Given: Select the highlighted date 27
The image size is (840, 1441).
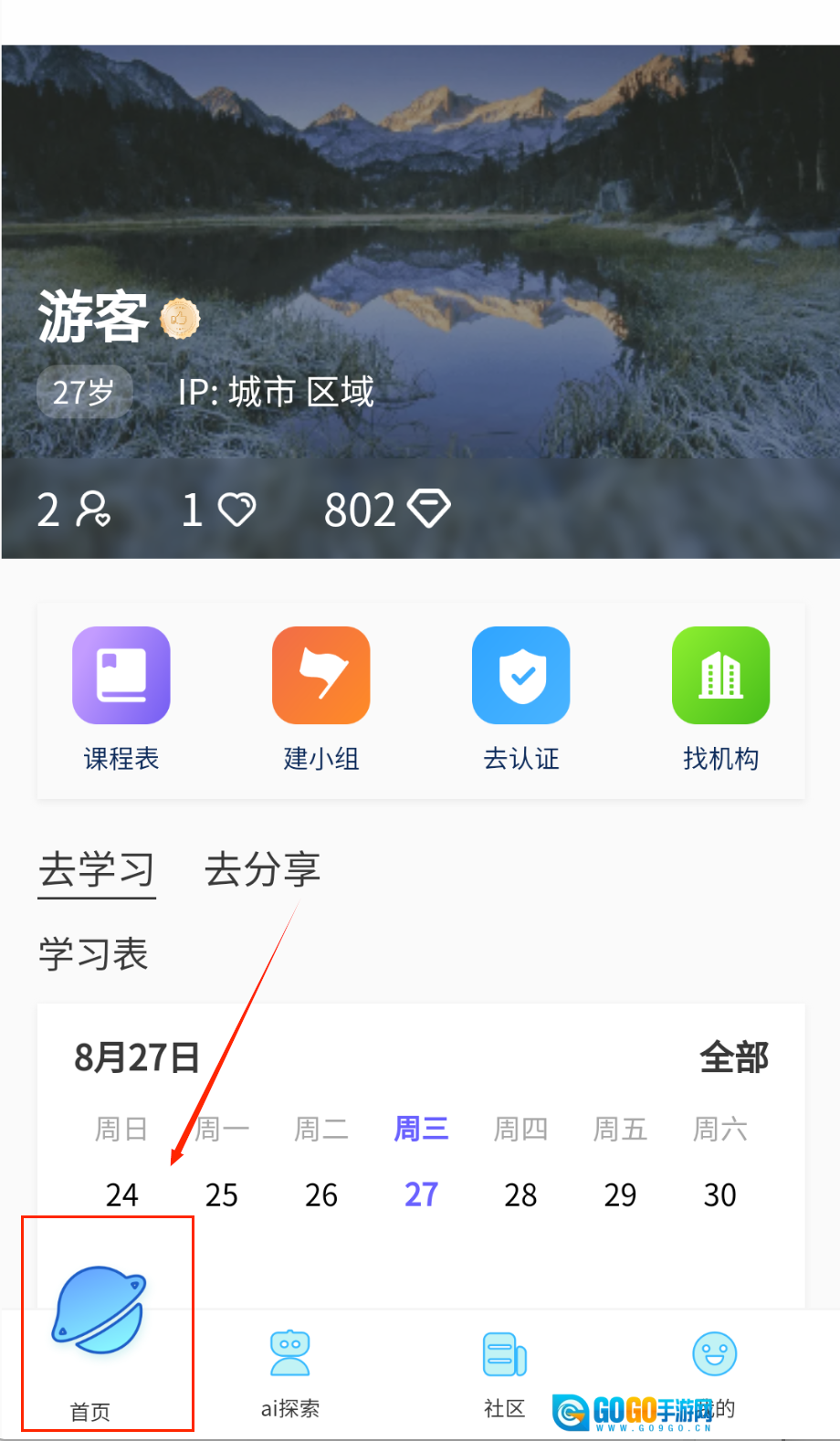Looking at the screenshot, I should pos(421,1194).
